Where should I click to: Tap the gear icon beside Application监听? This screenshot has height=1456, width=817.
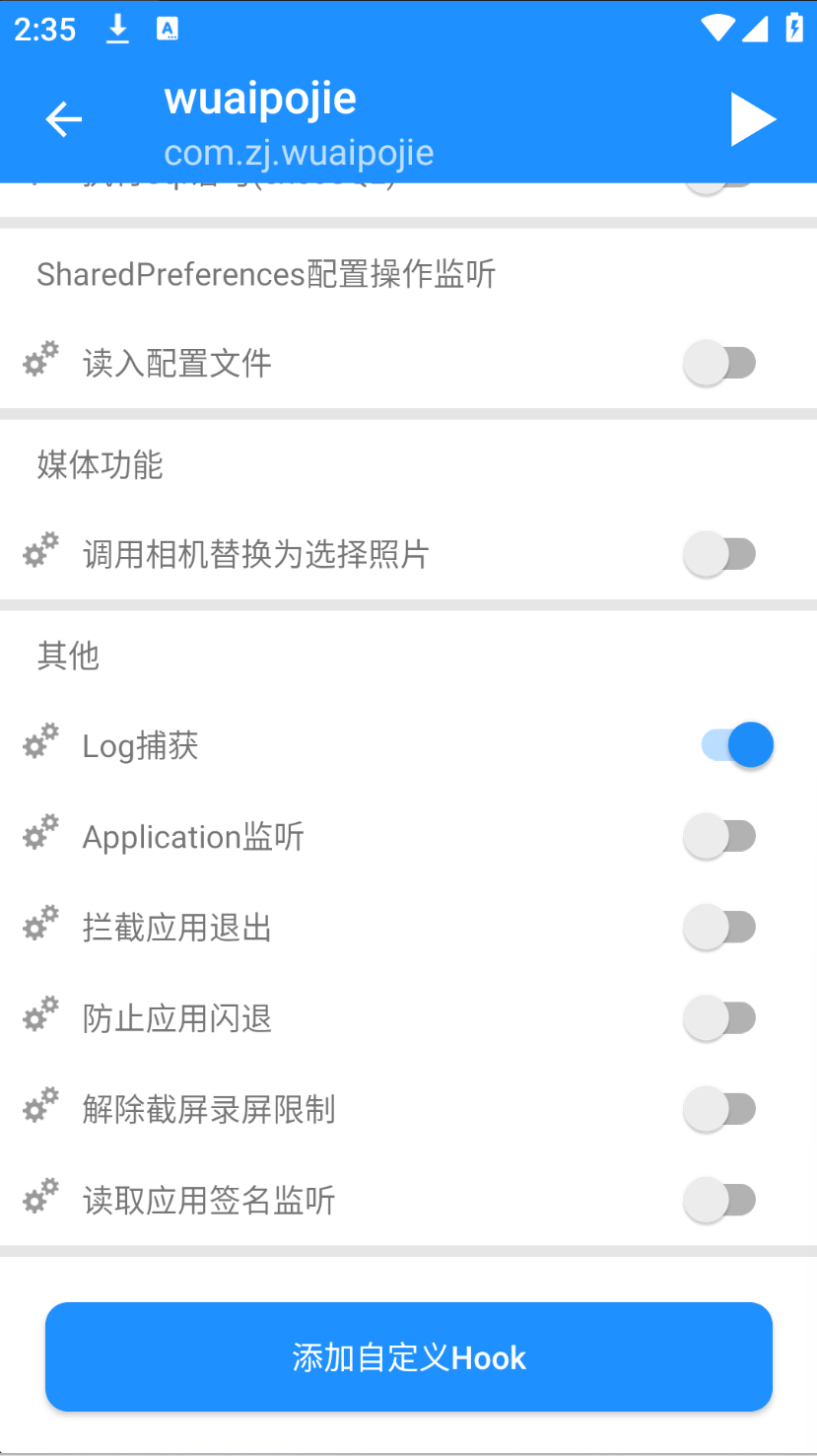point(40,834)
